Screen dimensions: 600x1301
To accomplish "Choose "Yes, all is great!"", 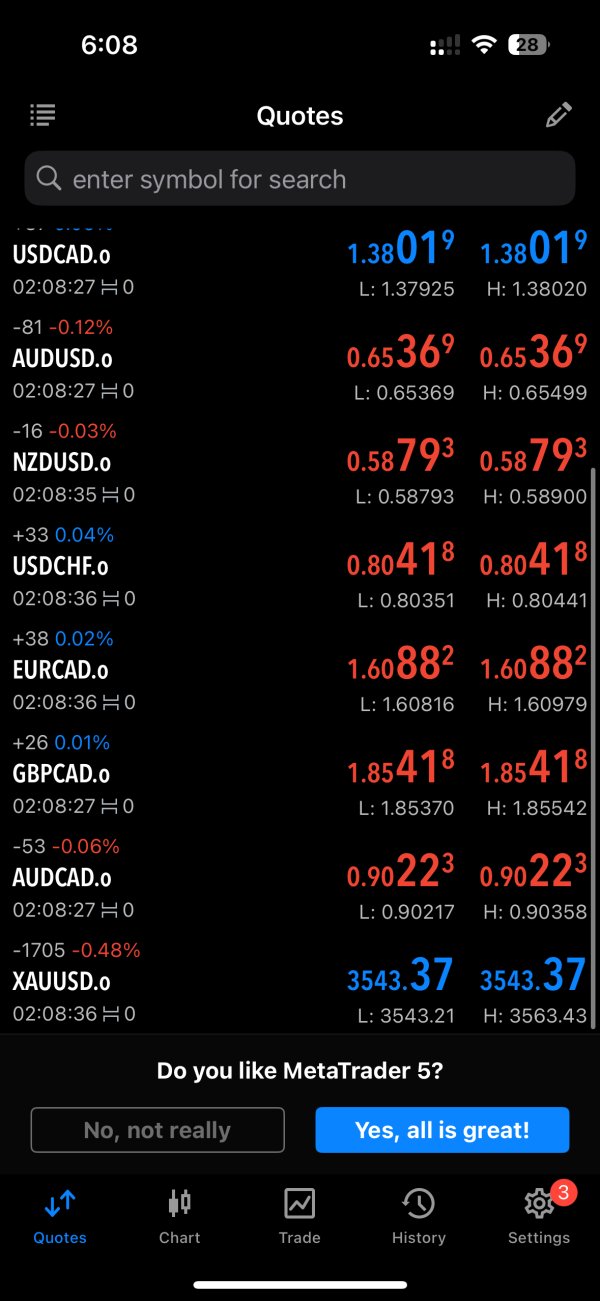I will [x=442, y=1130].
